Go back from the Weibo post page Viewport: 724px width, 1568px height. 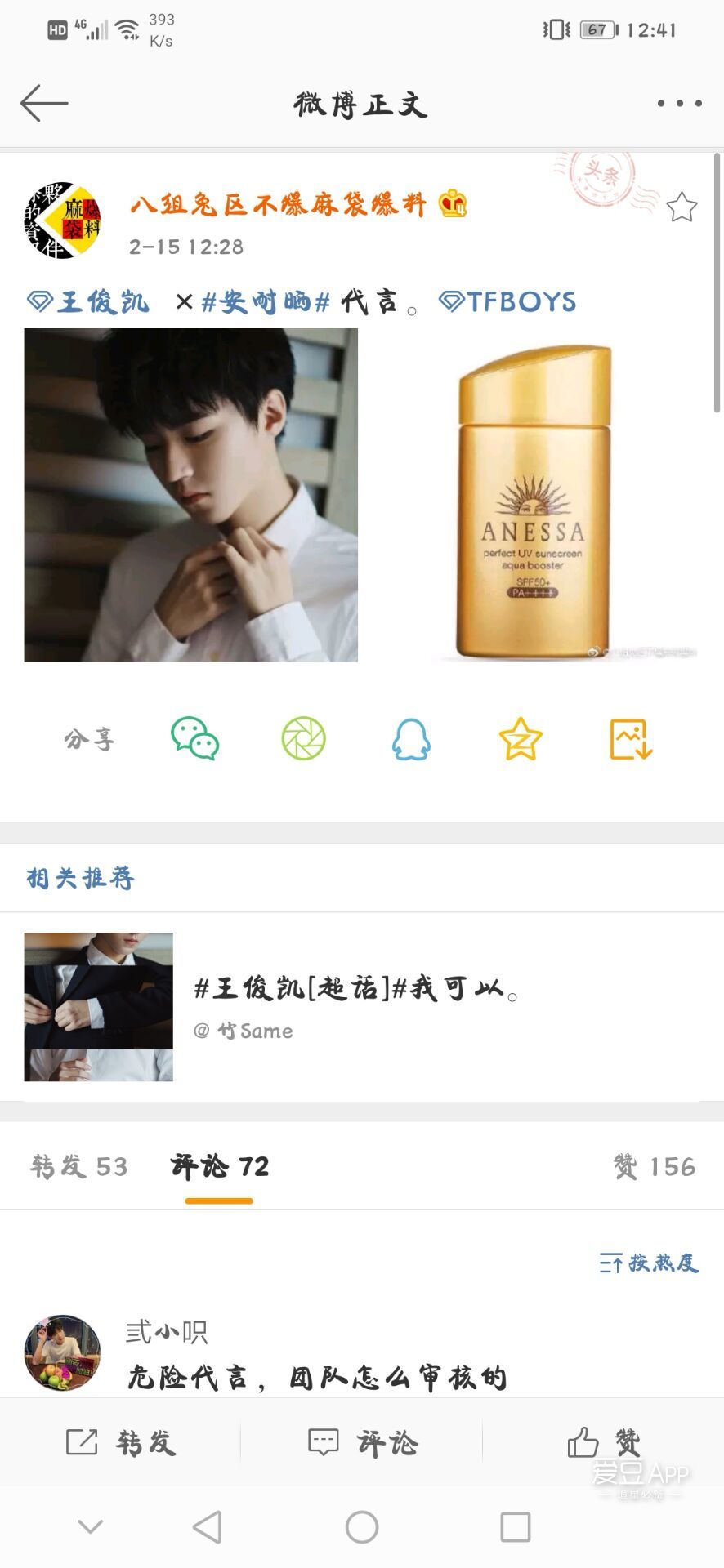click(44, 104)
